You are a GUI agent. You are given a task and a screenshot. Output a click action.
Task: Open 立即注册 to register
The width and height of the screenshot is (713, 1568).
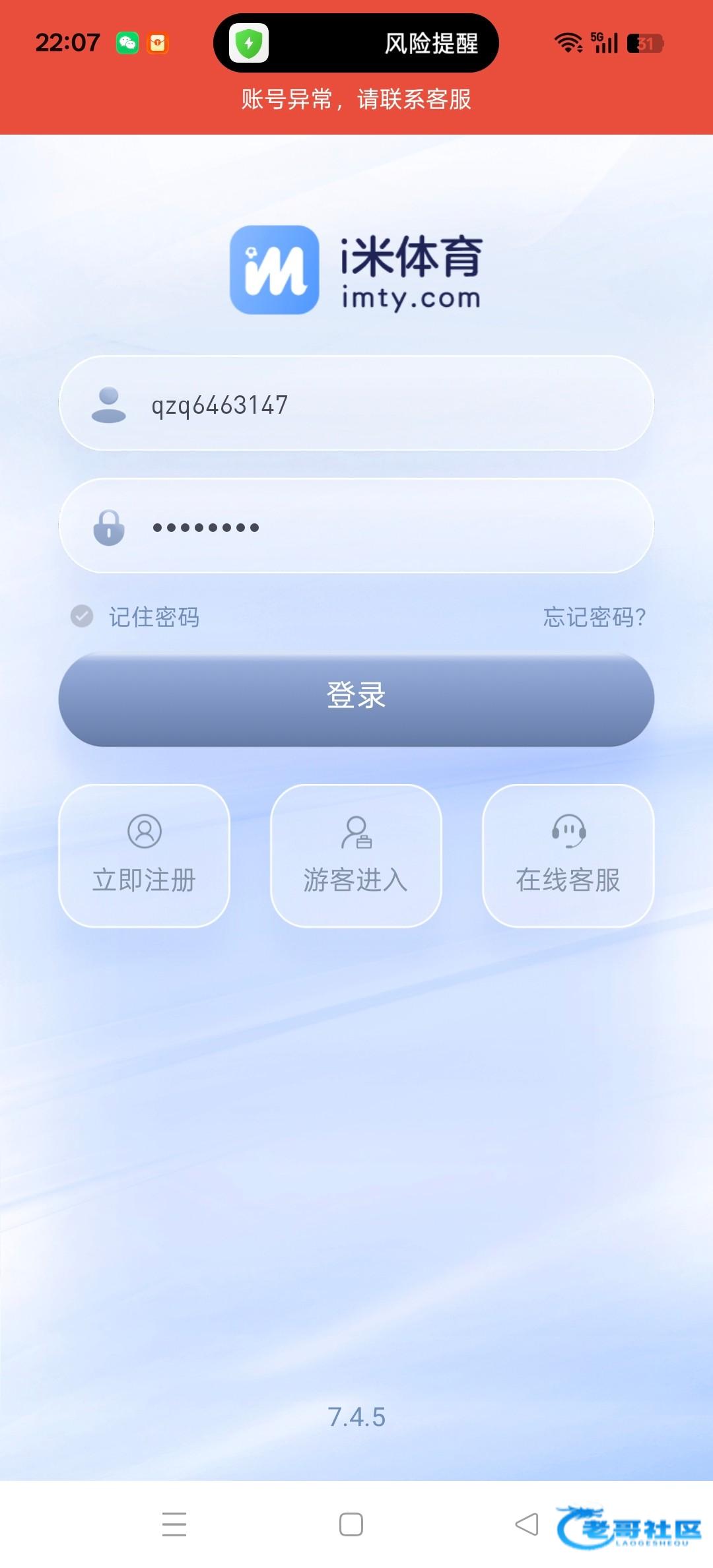click(145, 855)
